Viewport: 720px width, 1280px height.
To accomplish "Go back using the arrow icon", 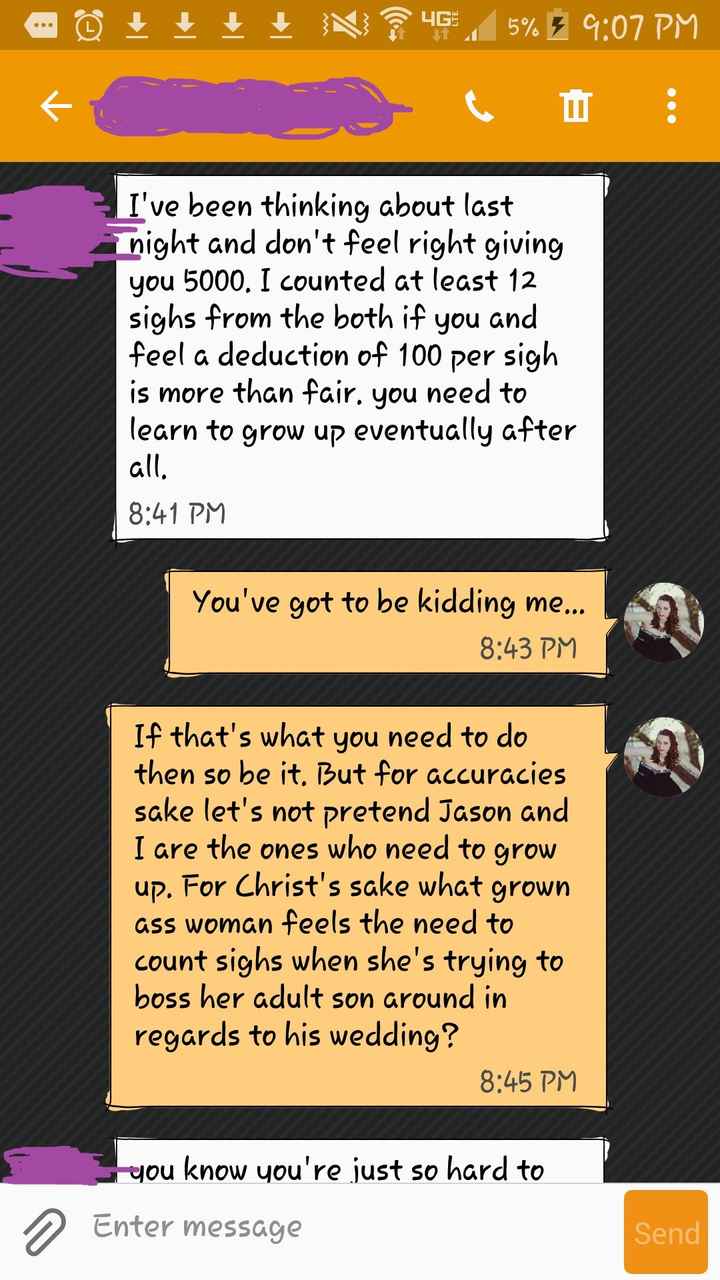I will tap(55, 106).
